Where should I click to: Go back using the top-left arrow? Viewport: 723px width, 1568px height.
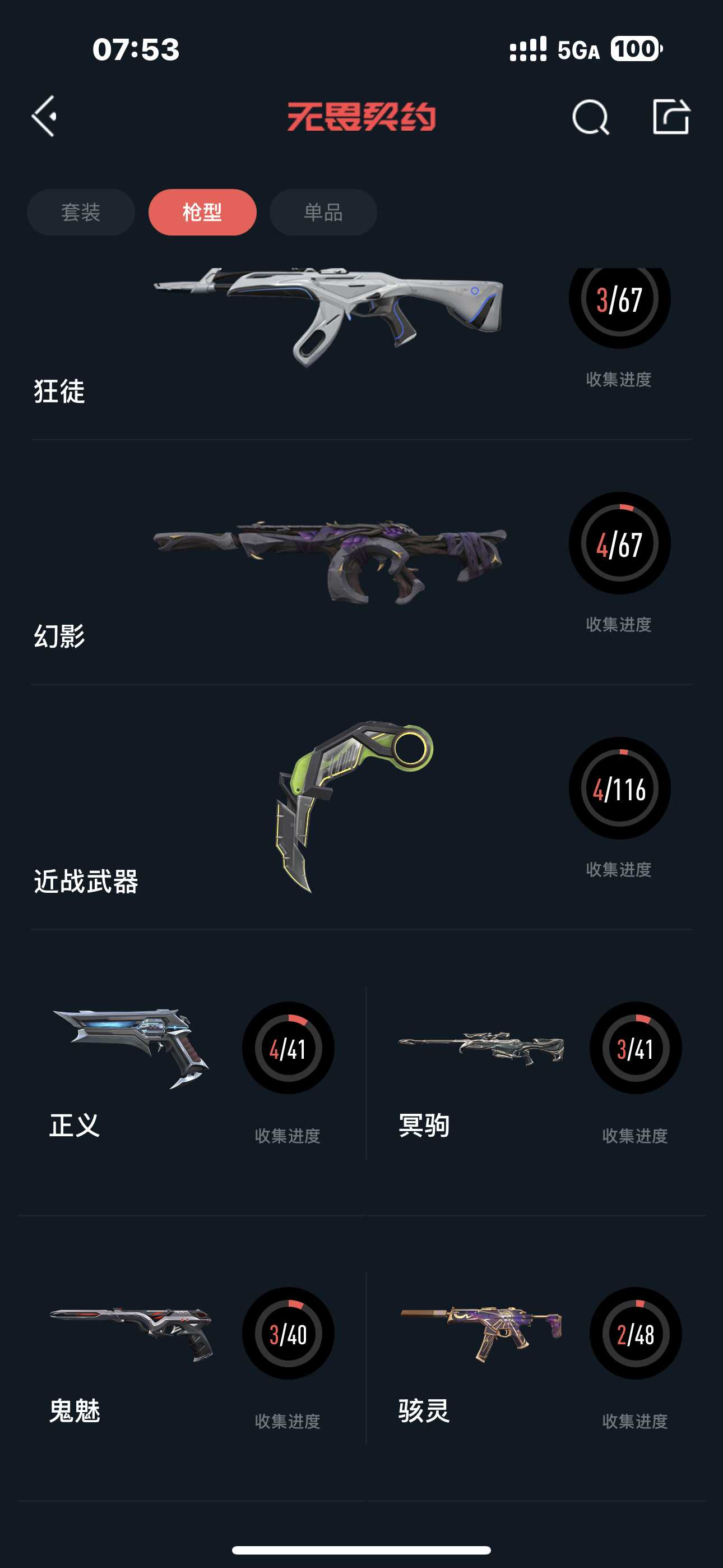44,116
